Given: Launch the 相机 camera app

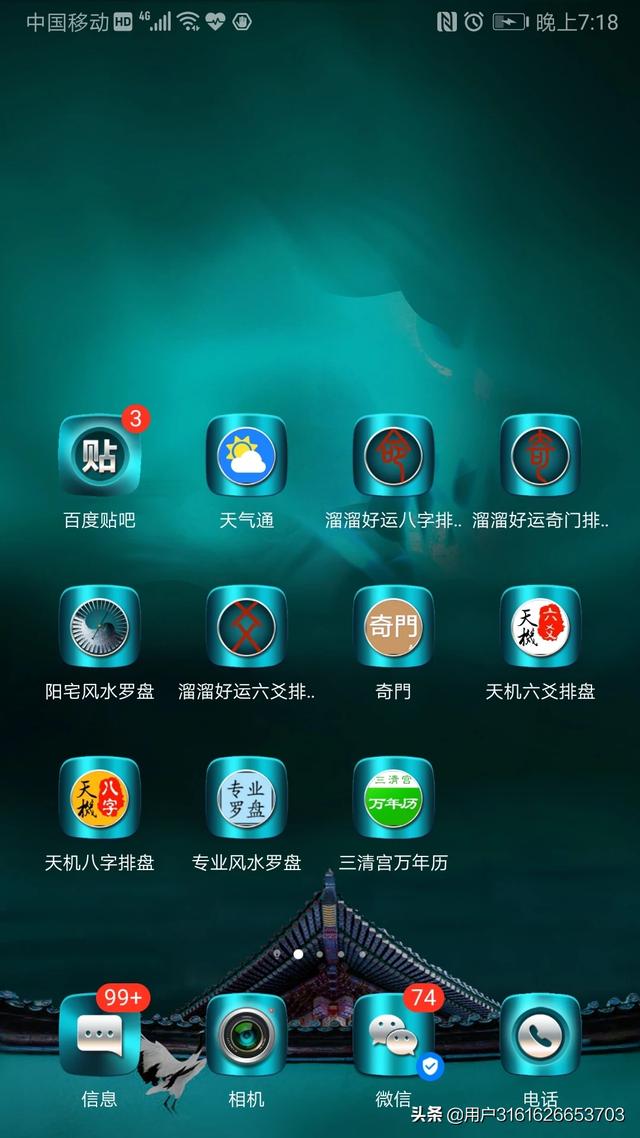Looking at the screenshot, I should (x=246, y=1035).
